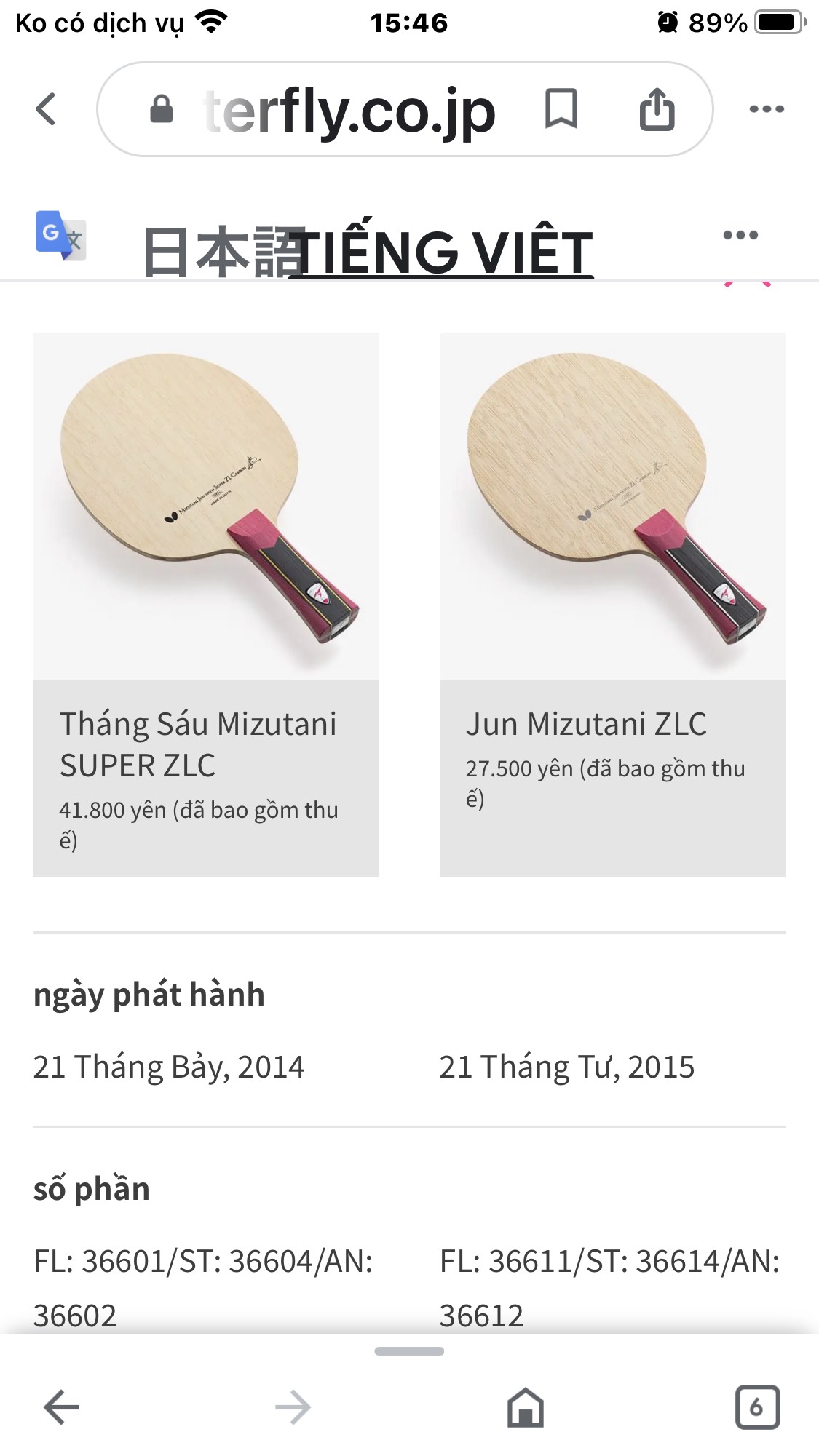This screenshot has height=1456, width=819.
Task: Bookmark this page
Action: tap(561, 109)
